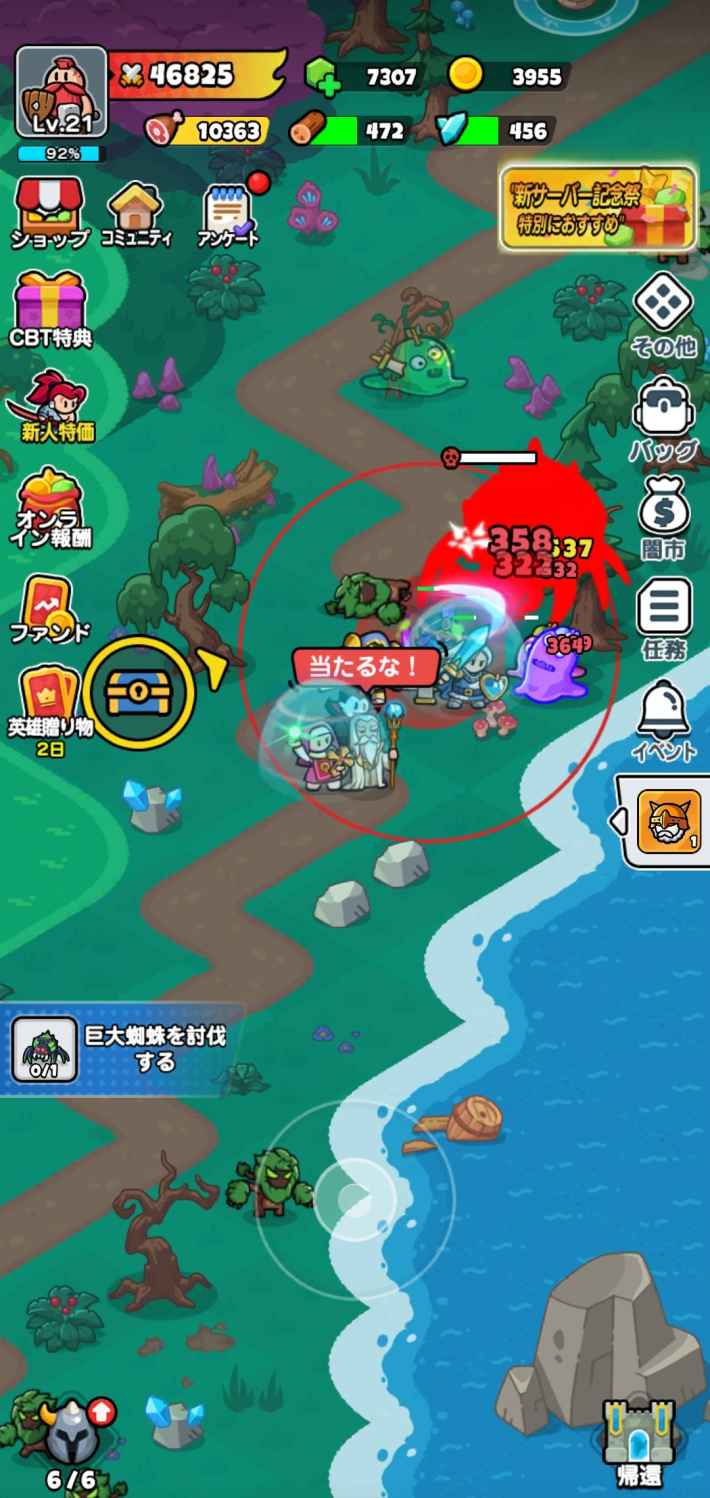Expand the tiger hero side panel

[664, 821]
